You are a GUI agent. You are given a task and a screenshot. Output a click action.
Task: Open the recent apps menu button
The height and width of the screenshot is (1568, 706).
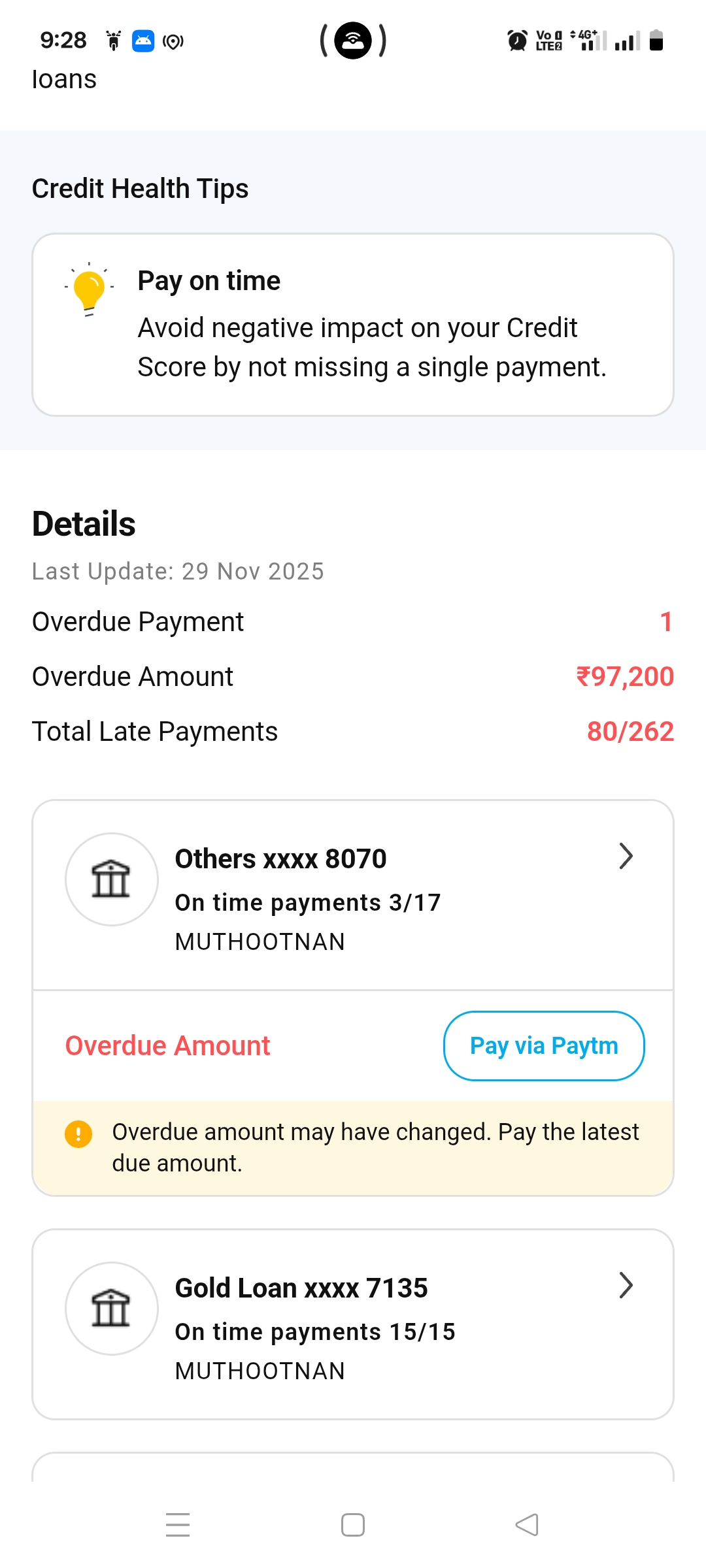click(178, 1525)
